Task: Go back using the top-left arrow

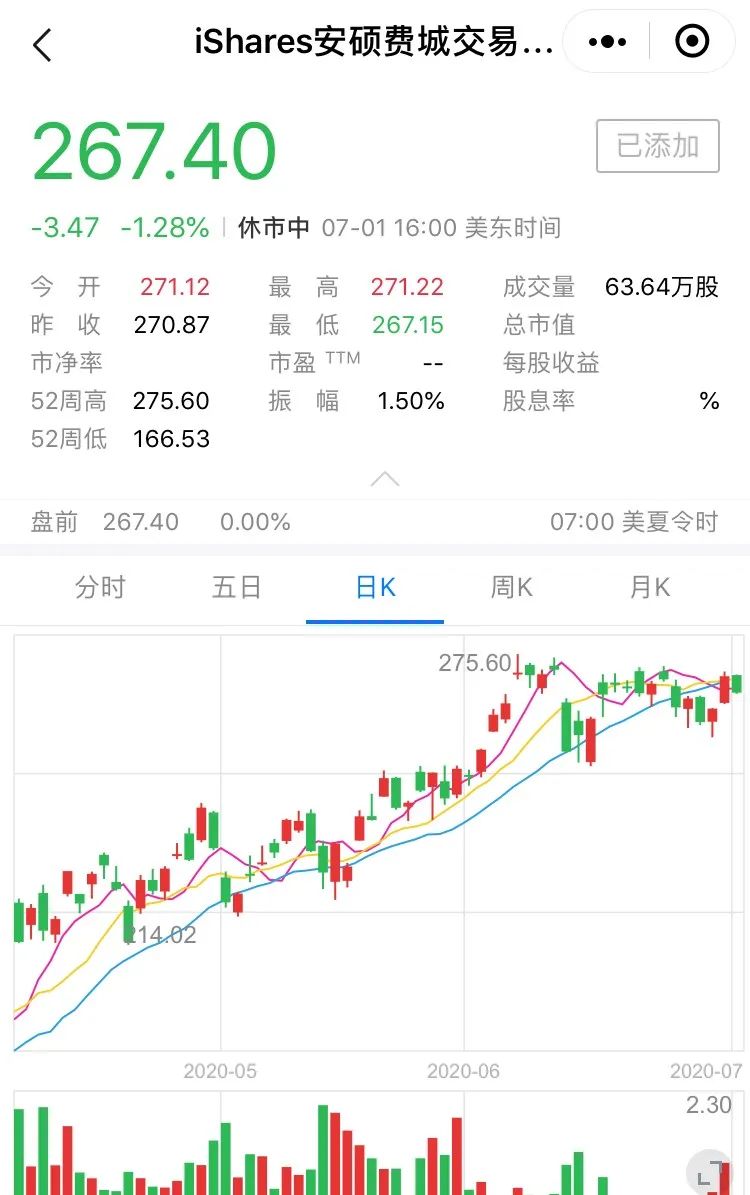Action: coord(43,45)
